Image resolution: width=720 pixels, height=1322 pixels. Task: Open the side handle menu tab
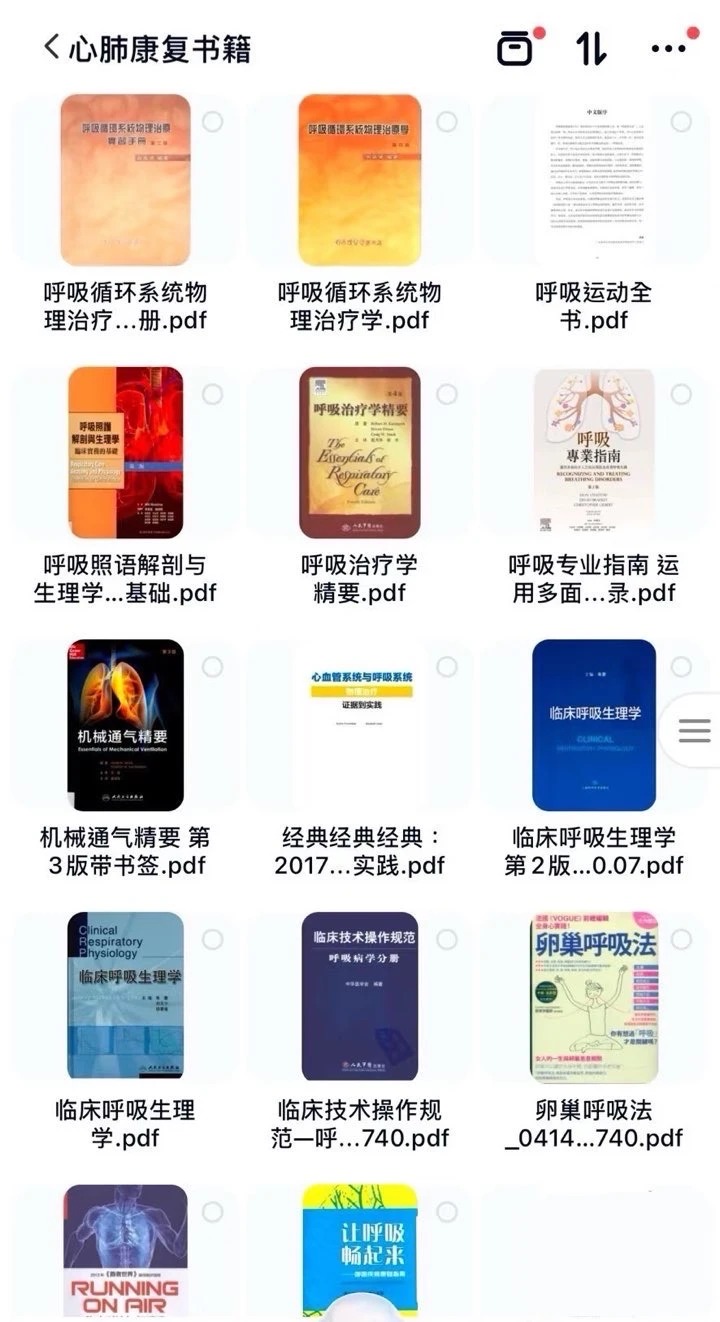[x=694, y=730]
